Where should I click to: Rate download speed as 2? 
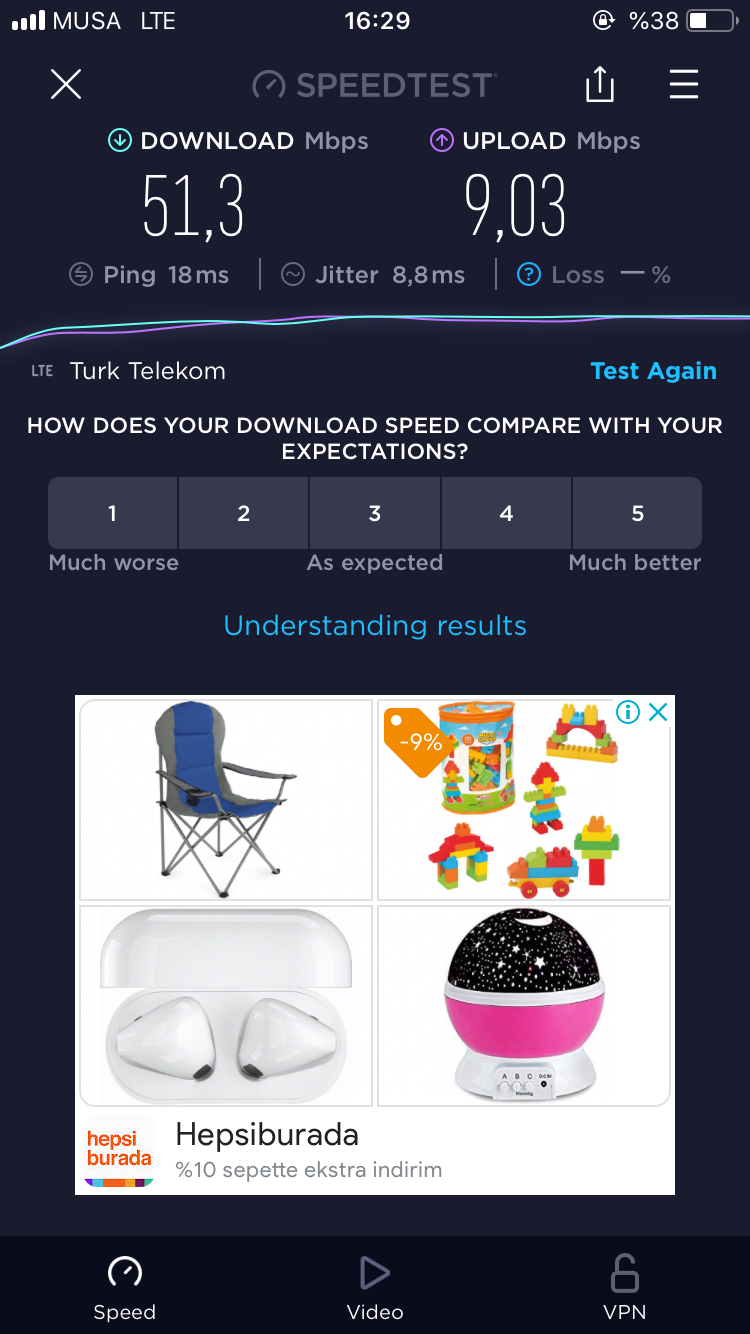(244, 513)
